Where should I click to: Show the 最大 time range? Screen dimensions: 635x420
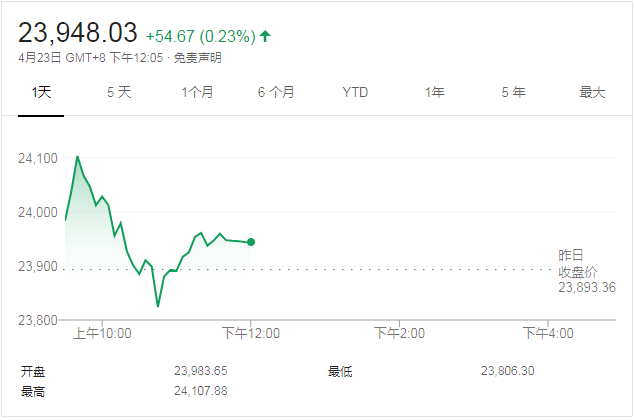coord(592,92)
